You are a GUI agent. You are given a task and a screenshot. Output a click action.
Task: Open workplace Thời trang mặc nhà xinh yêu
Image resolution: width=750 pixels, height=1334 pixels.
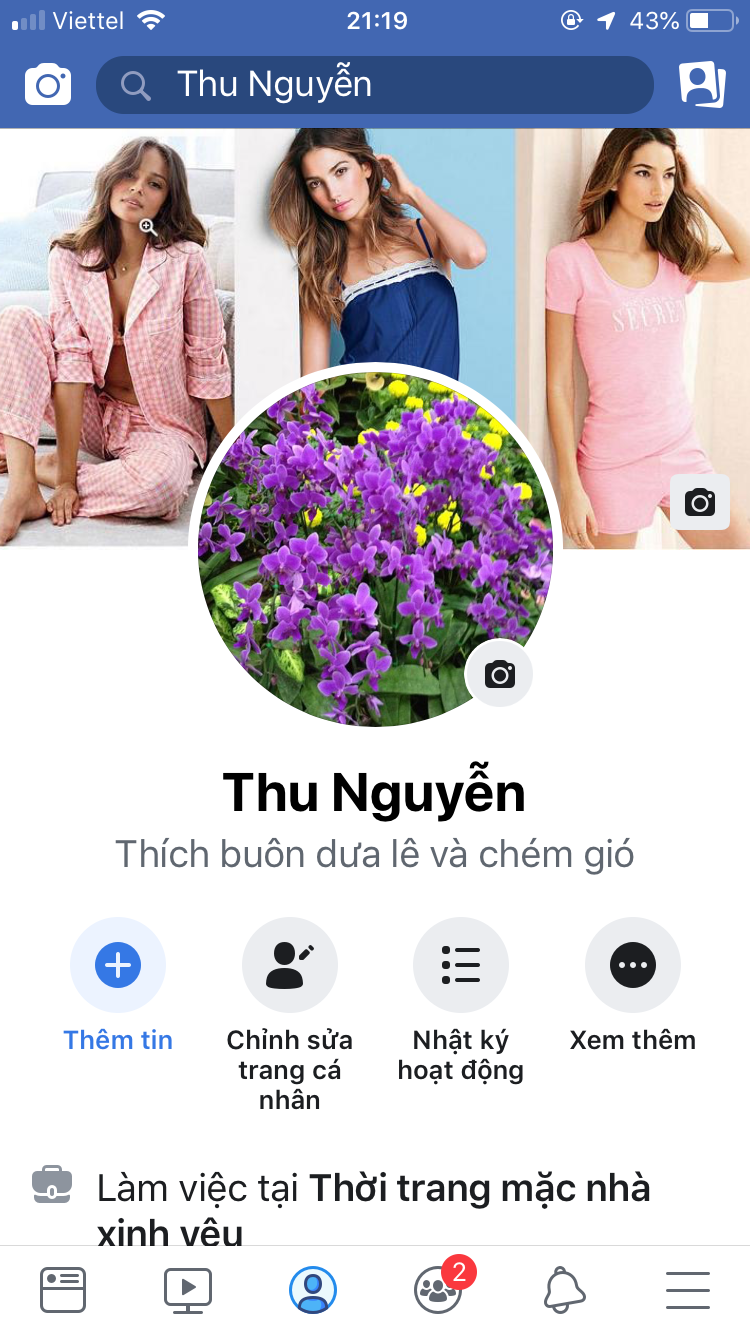[x=479, y=1190]
